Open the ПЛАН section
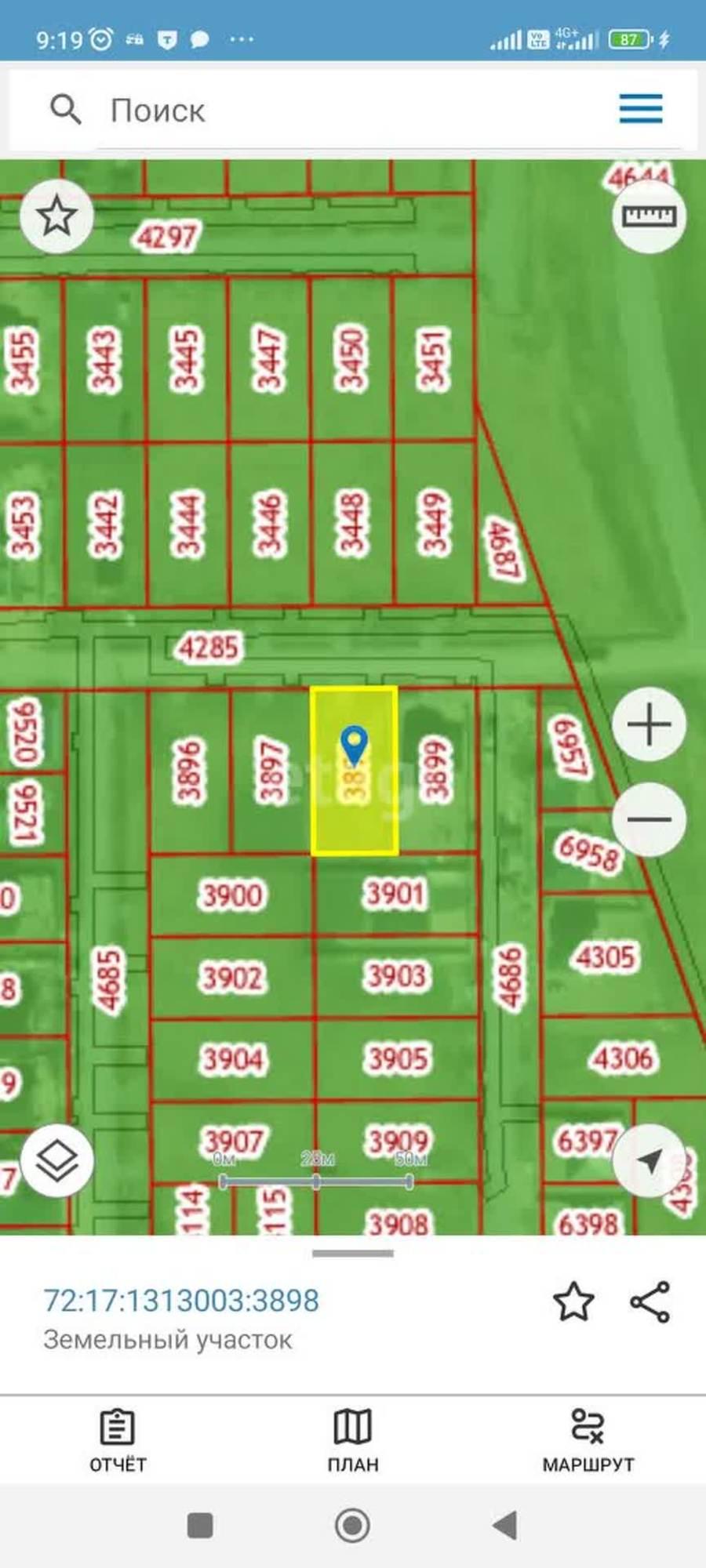The width and height of the screenshot is (706, 1568). click(x=353, y=1441)
